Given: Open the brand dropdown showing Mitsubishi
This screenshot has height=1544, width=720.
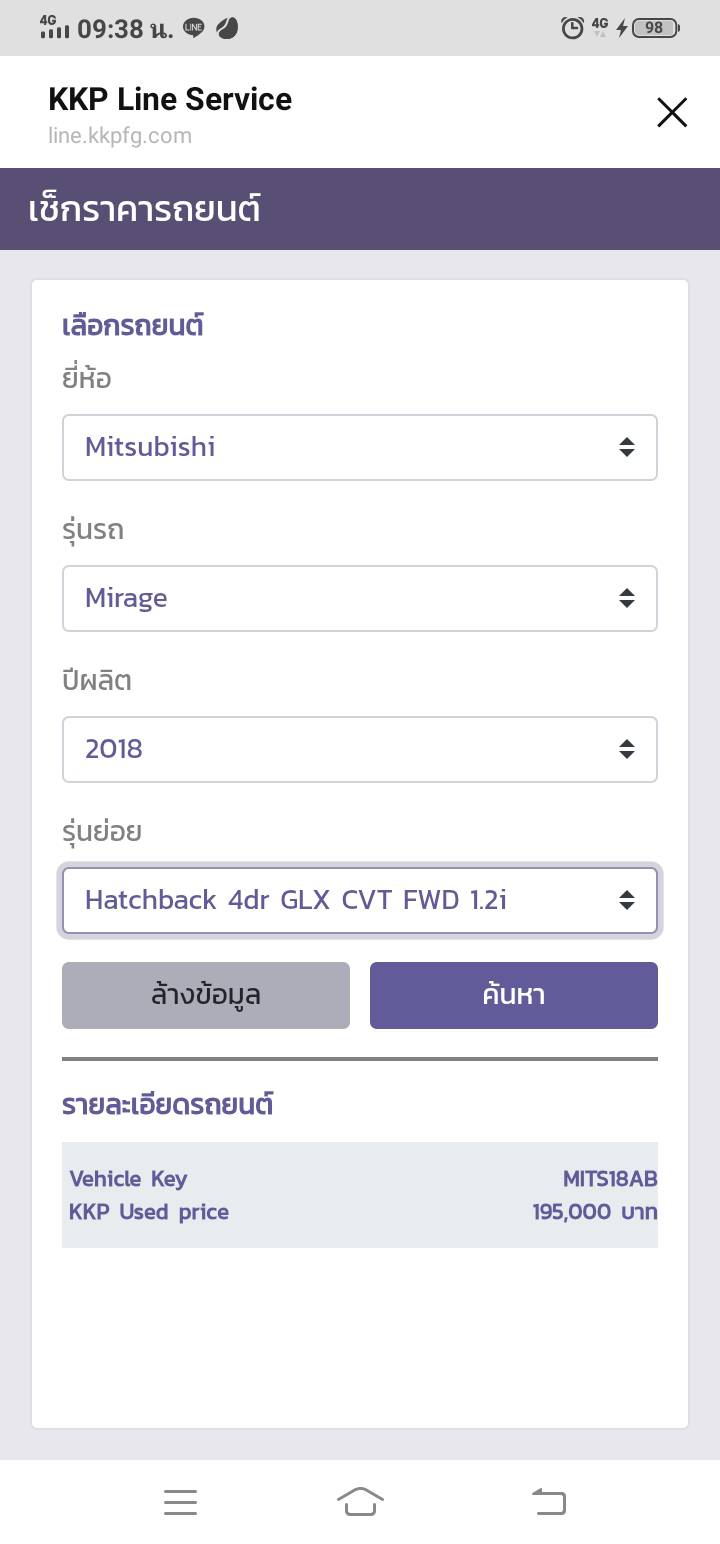Looking at the screenshot, I should point(359,447).
